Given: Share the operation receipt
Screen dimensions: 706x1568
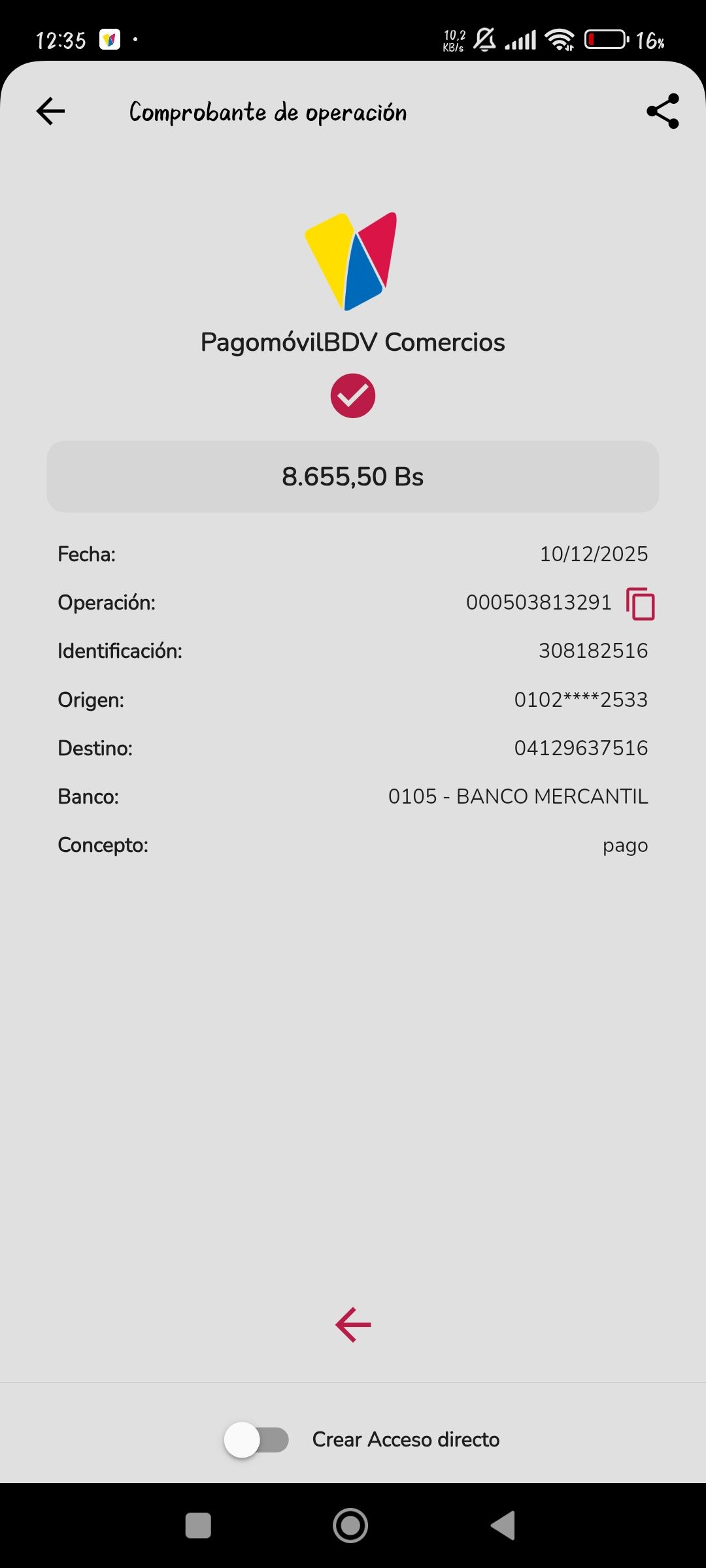Looking at the screenshot, I should 662,111.
